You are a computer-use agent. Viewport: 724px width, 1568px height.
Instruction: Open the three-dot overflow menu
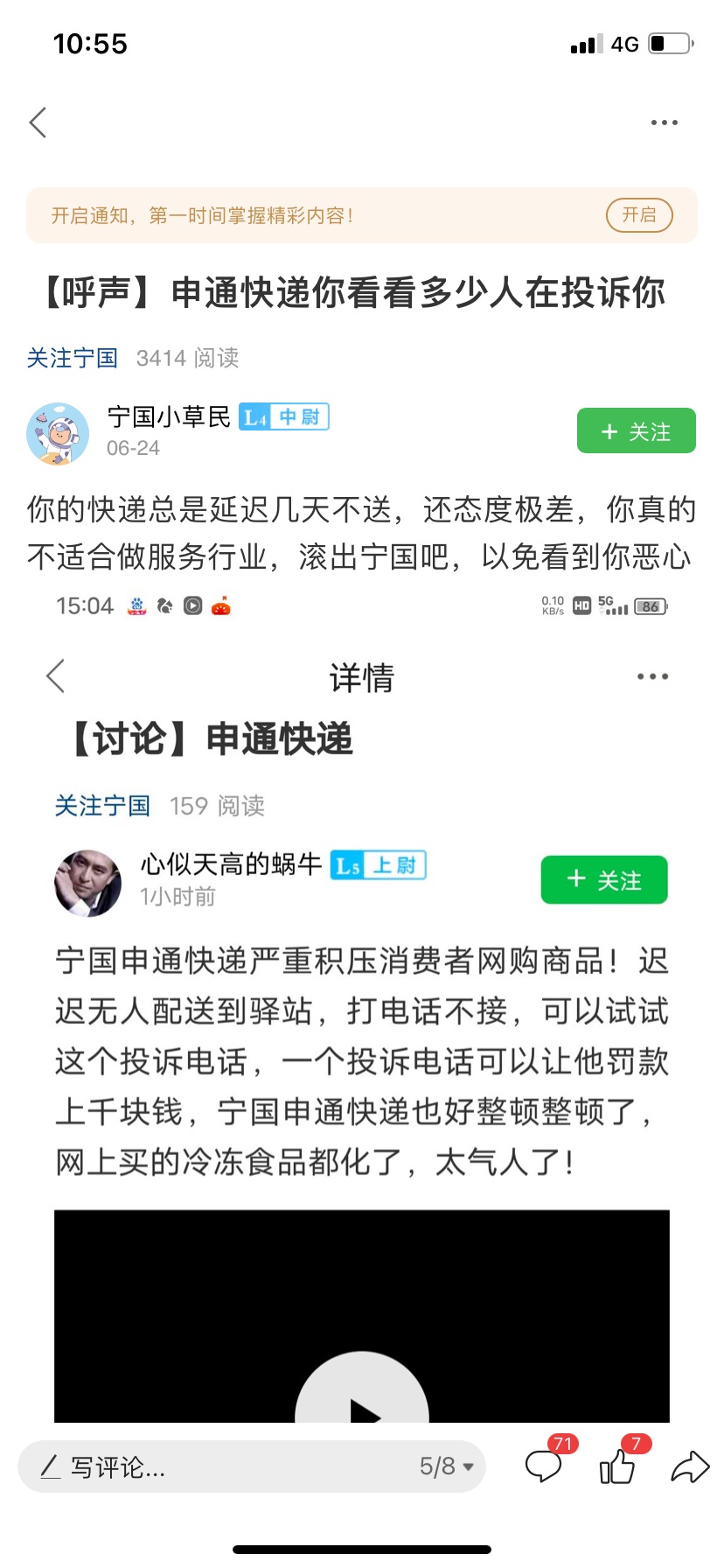coord(664,122)
